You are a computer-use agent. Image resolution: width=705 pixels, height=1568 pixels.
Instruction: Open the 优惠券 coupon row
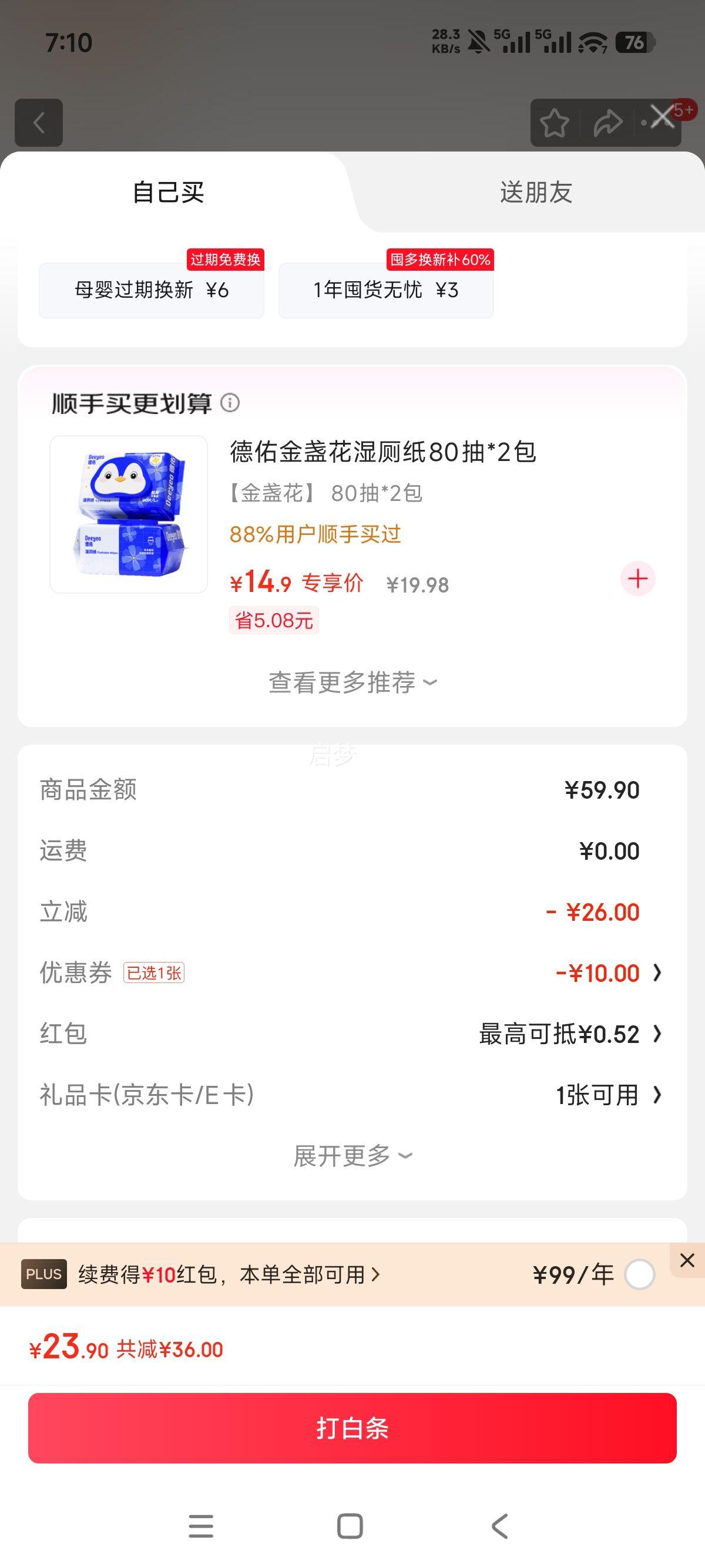pos(352,973)
